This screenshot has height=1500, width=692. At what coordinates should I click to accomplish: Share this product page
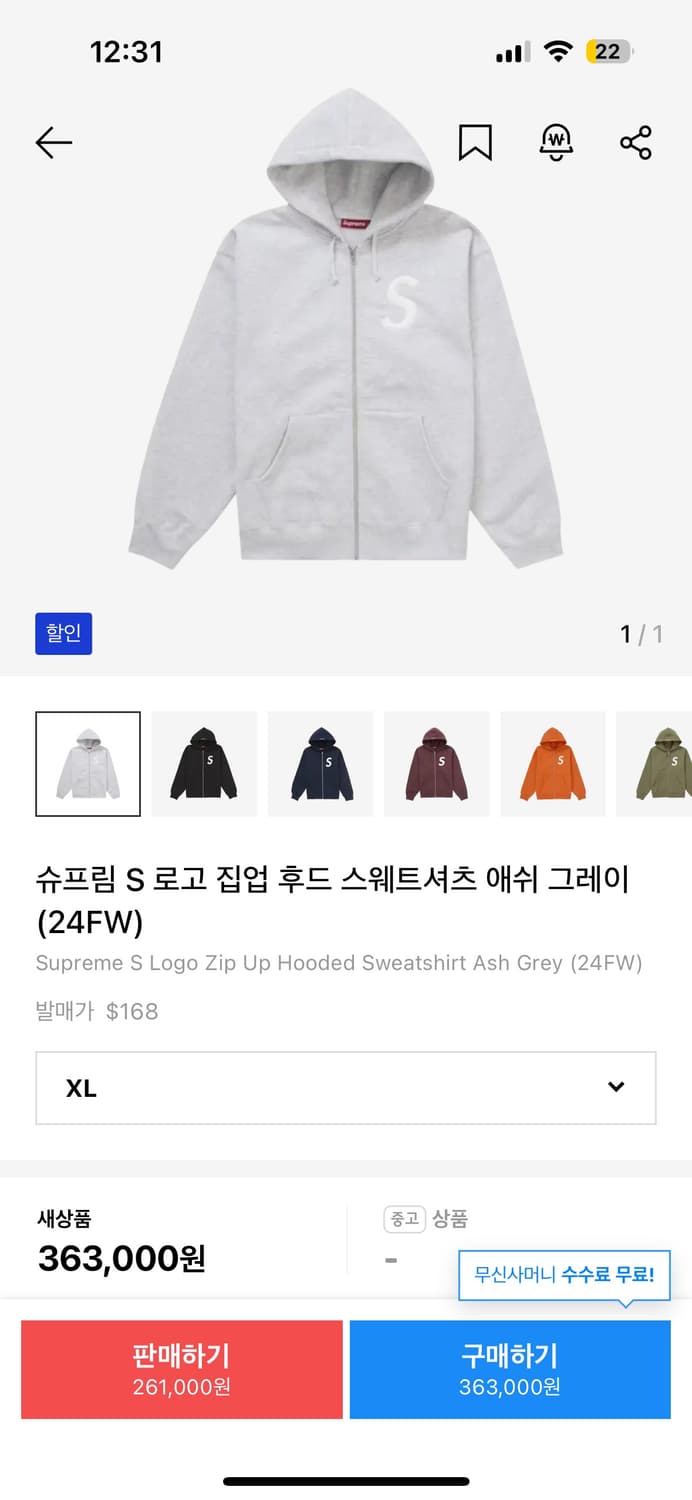(x=636, y=143)
